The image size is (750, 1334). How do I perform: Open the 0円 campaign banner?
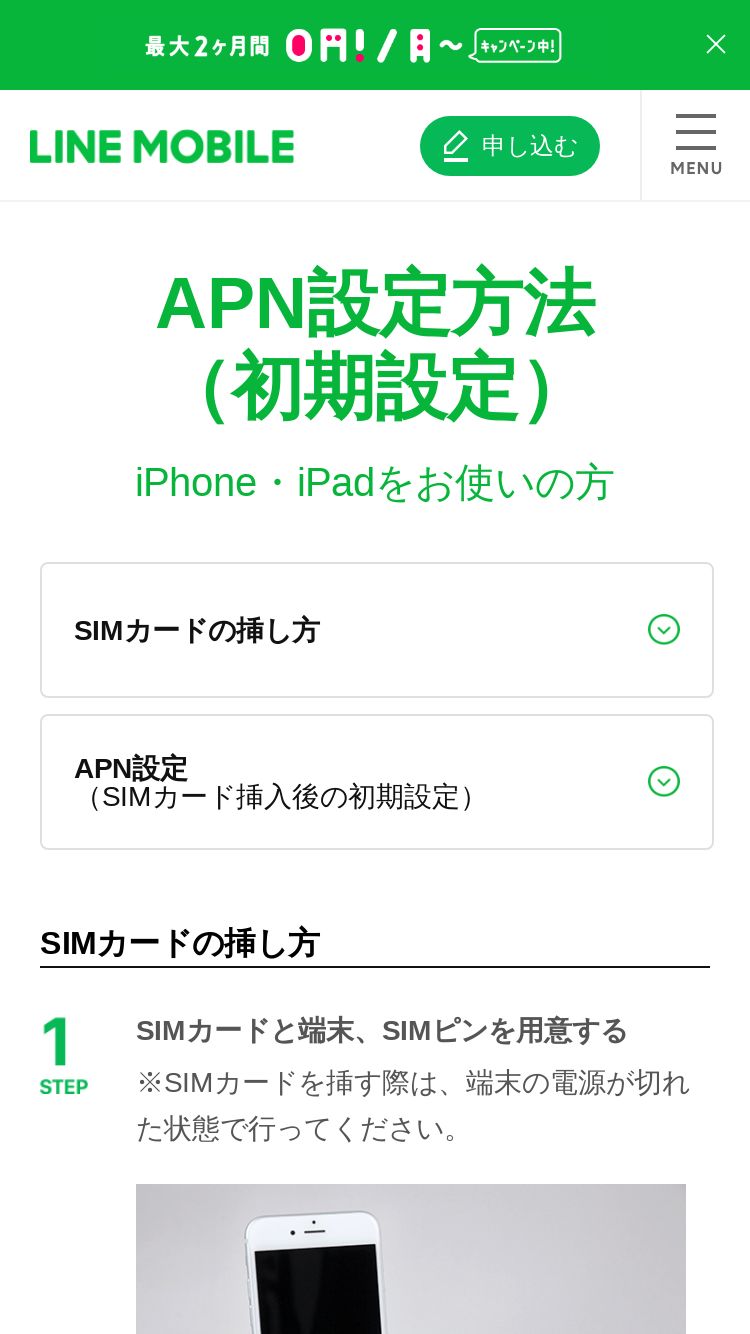pyautogui.click(x=353, y=45)
